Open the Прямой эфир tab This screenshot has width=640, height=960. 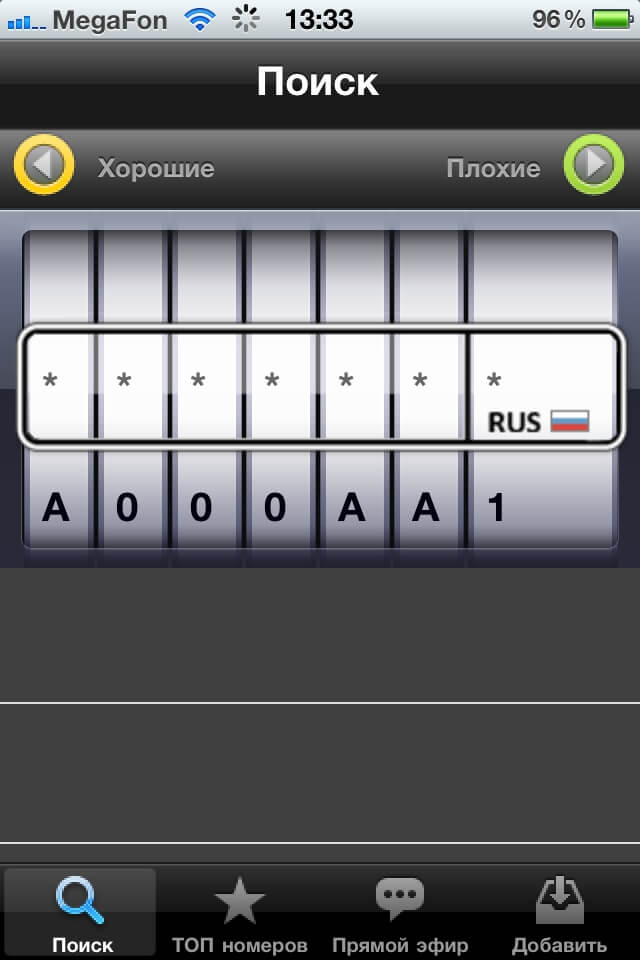point(400,913)
